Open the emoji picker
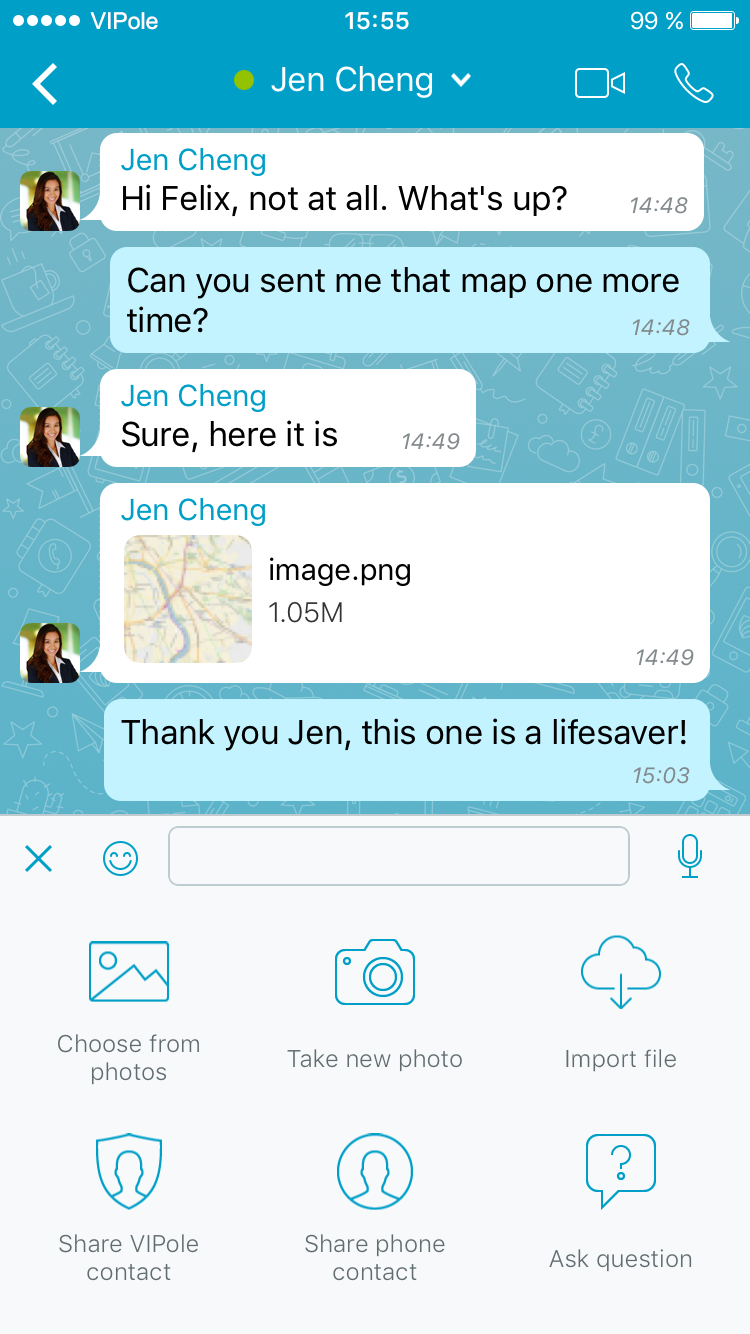Viewport: 750px width, 1334px height. pos(121,858)
